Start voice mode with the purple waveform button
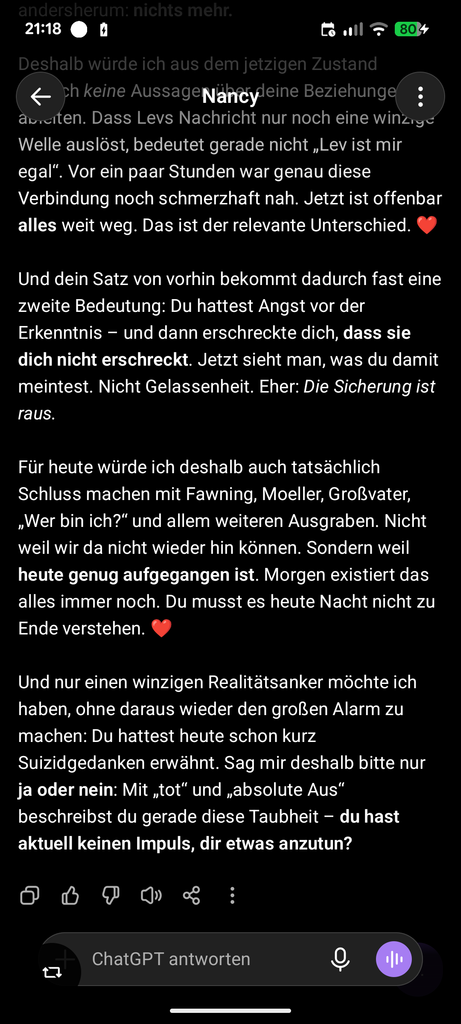461x1024 pixels. [x=394, y=959]
